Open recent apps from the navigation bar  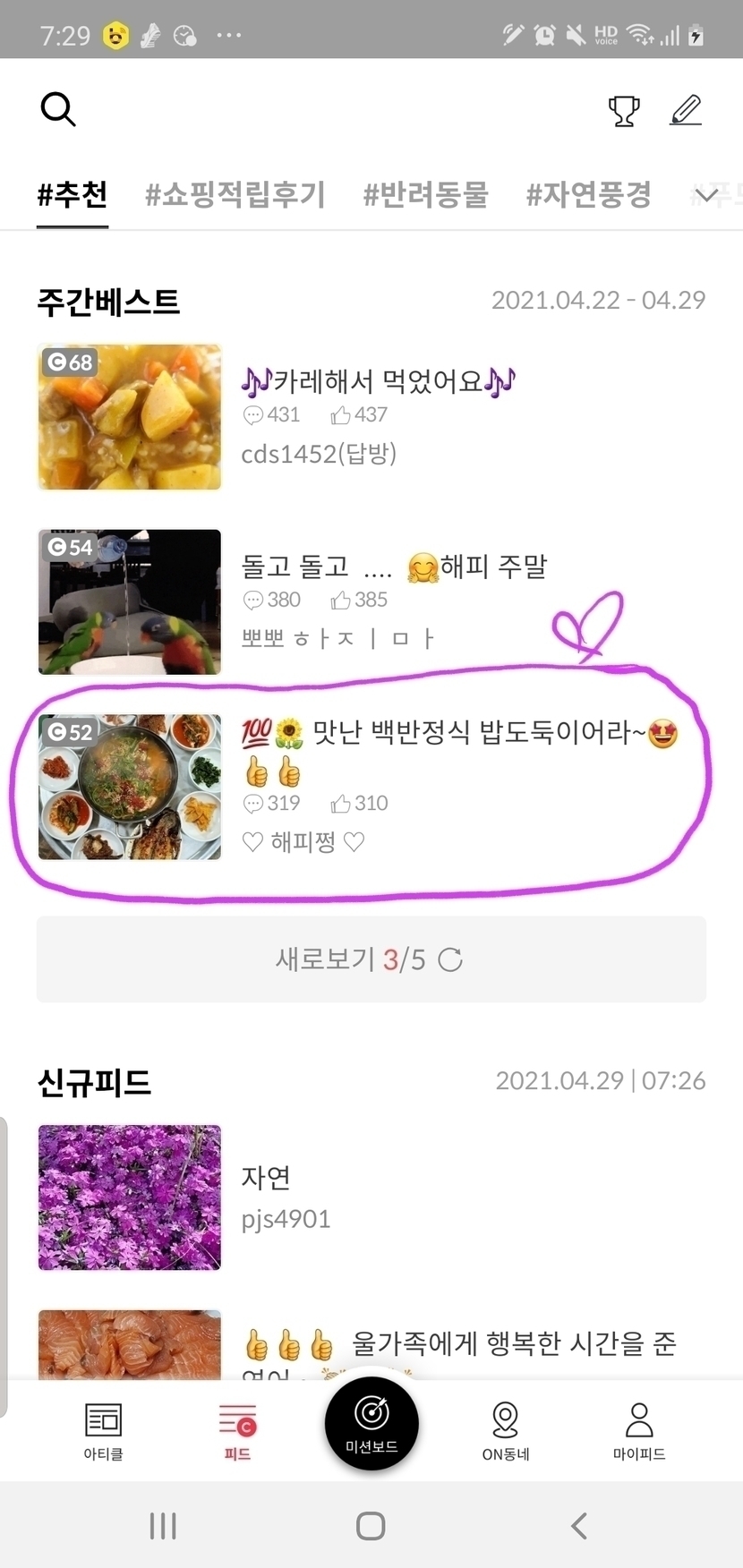[x=163, y=1526]
